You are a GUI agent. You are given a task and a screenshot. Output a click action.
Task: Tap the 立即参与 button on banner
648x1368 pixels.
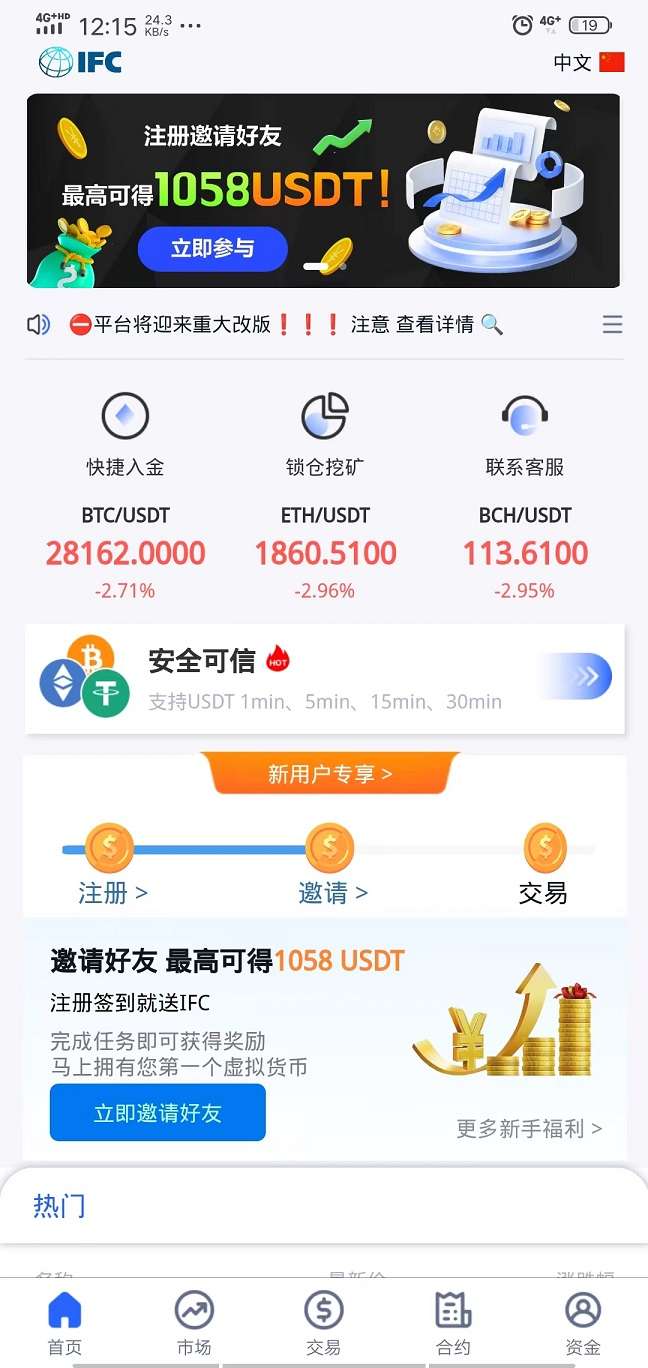pyautogui.click(x=212, y=249)
